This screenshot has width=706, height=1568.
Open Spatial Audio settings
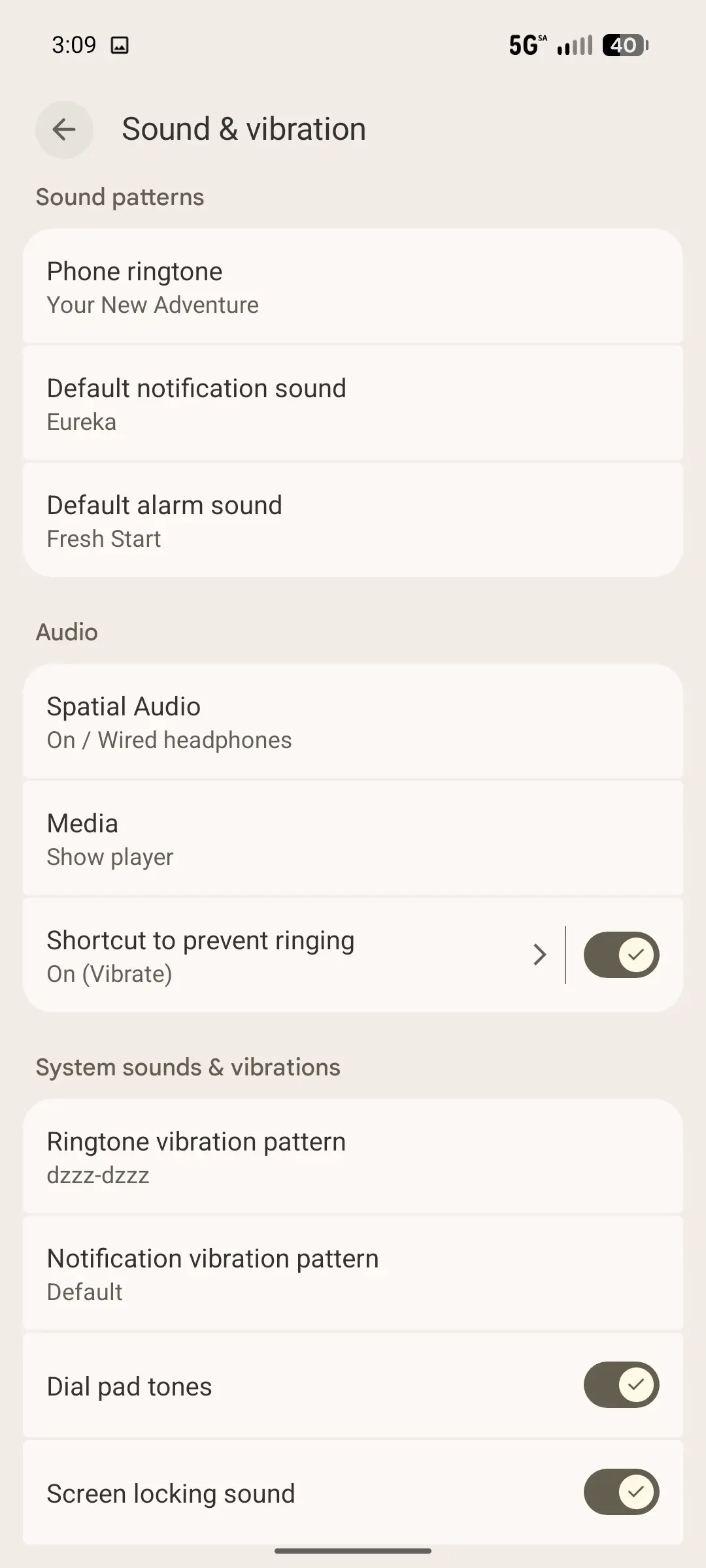click(x=353, y=722)
